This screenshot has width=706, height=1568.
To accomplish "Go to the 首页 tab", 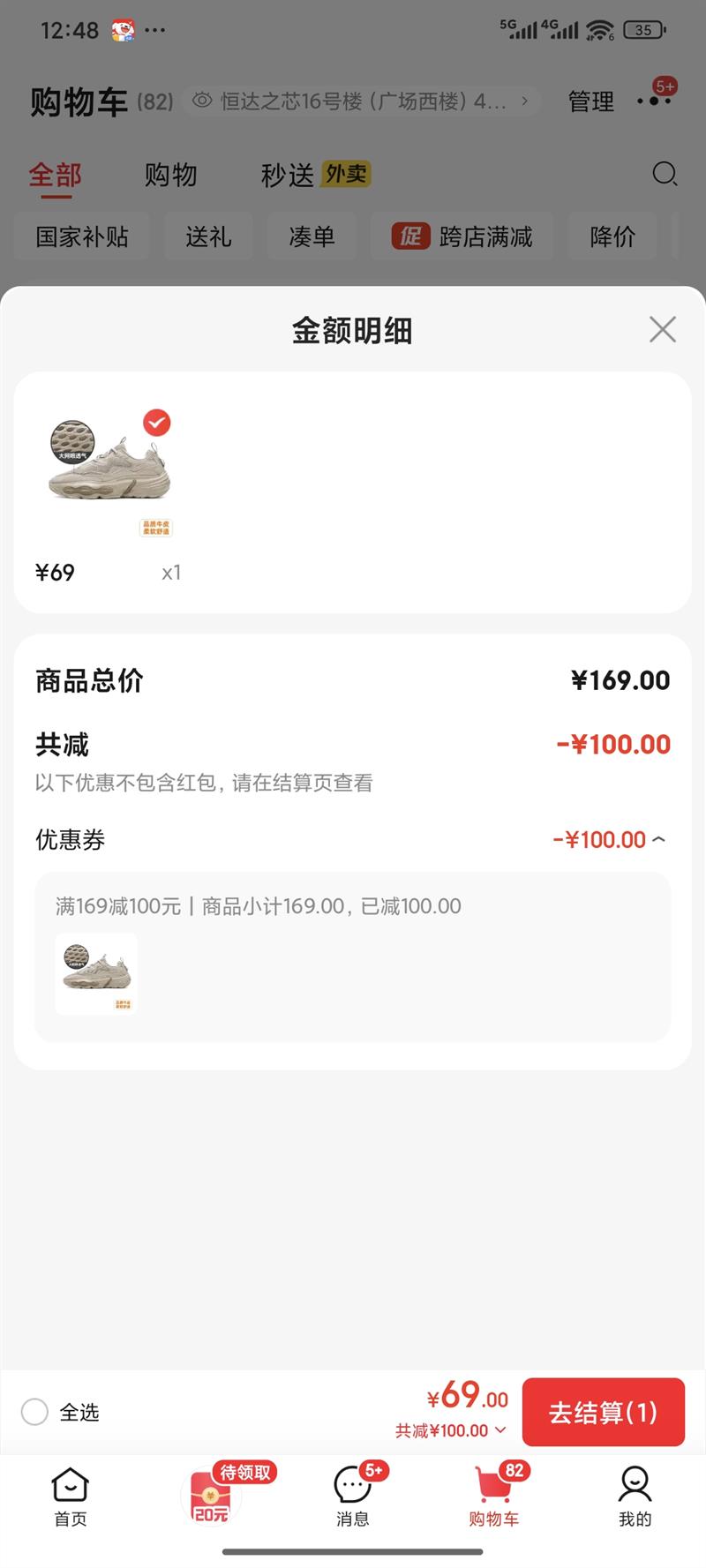I will 71,1496.
